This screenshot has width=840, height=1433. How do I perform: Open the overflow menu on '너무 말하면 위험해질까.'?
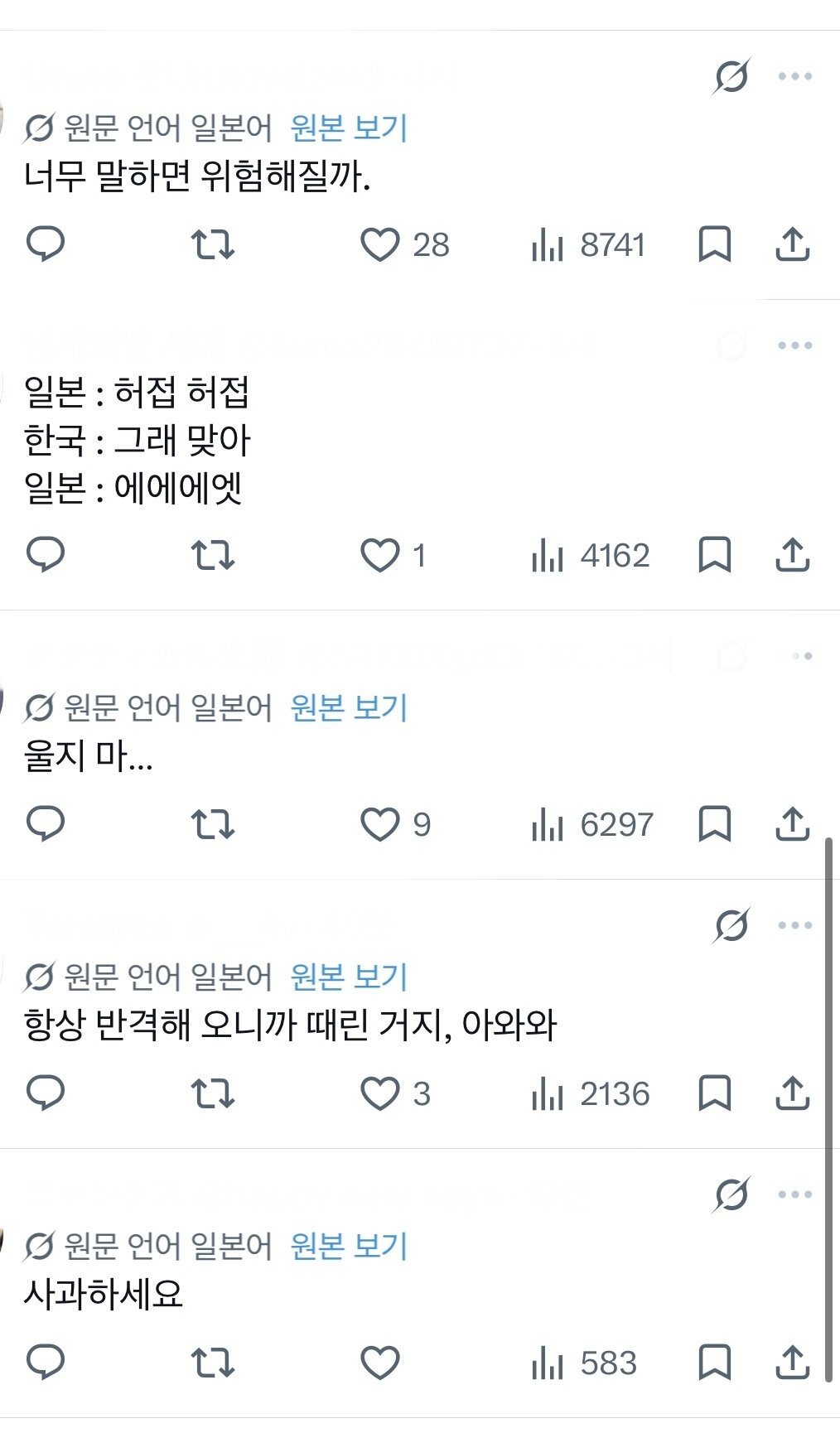pyautogui.click(x=794, y=77)
